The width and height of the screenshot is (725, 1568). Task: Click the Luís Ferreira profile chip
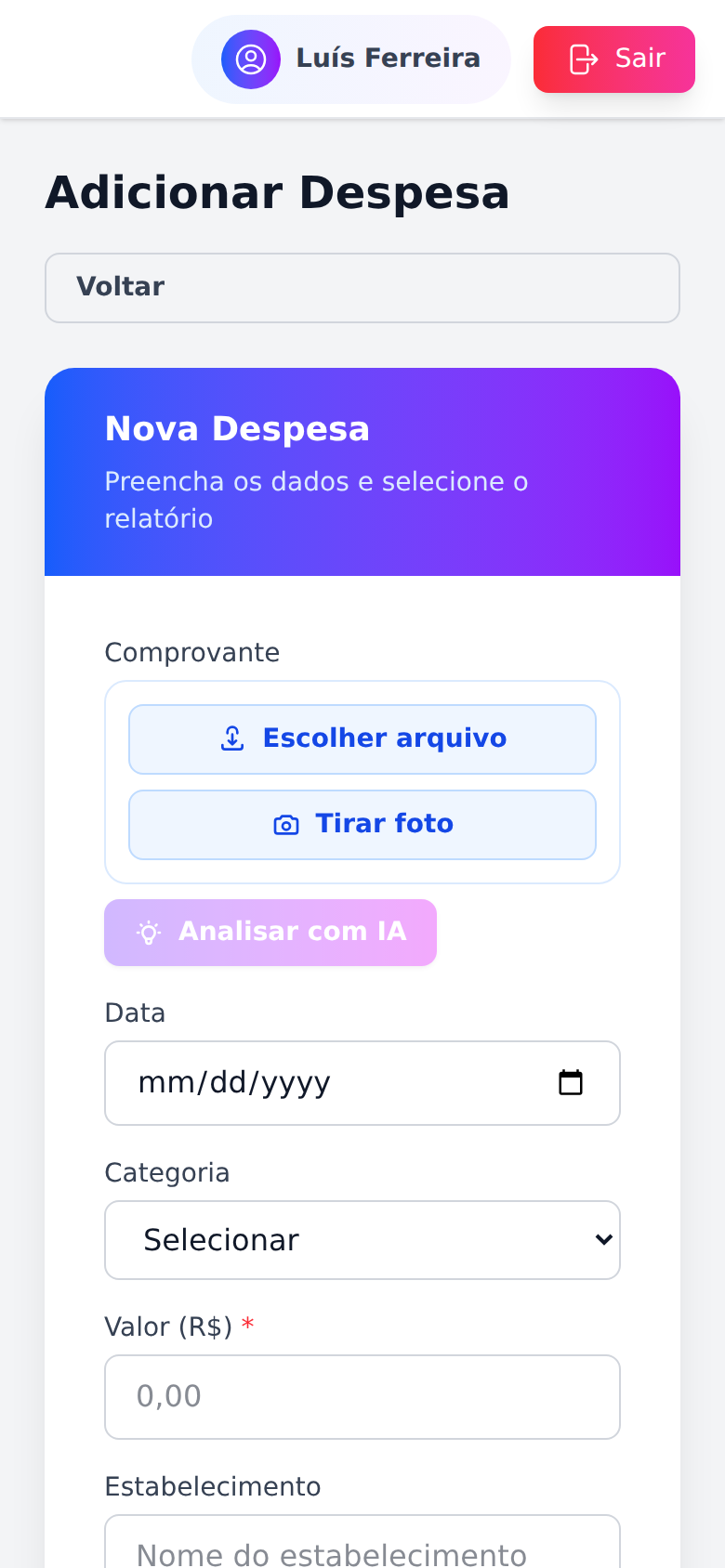(351, 59)
